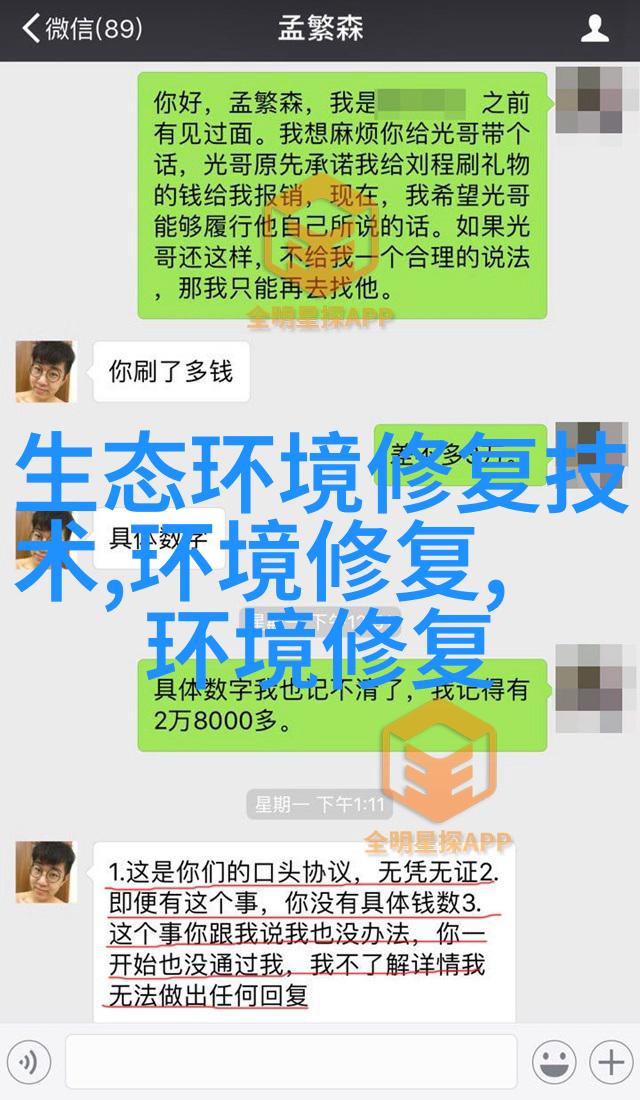
Task: Open chat info via the profile icon
Action: (595, 29)
